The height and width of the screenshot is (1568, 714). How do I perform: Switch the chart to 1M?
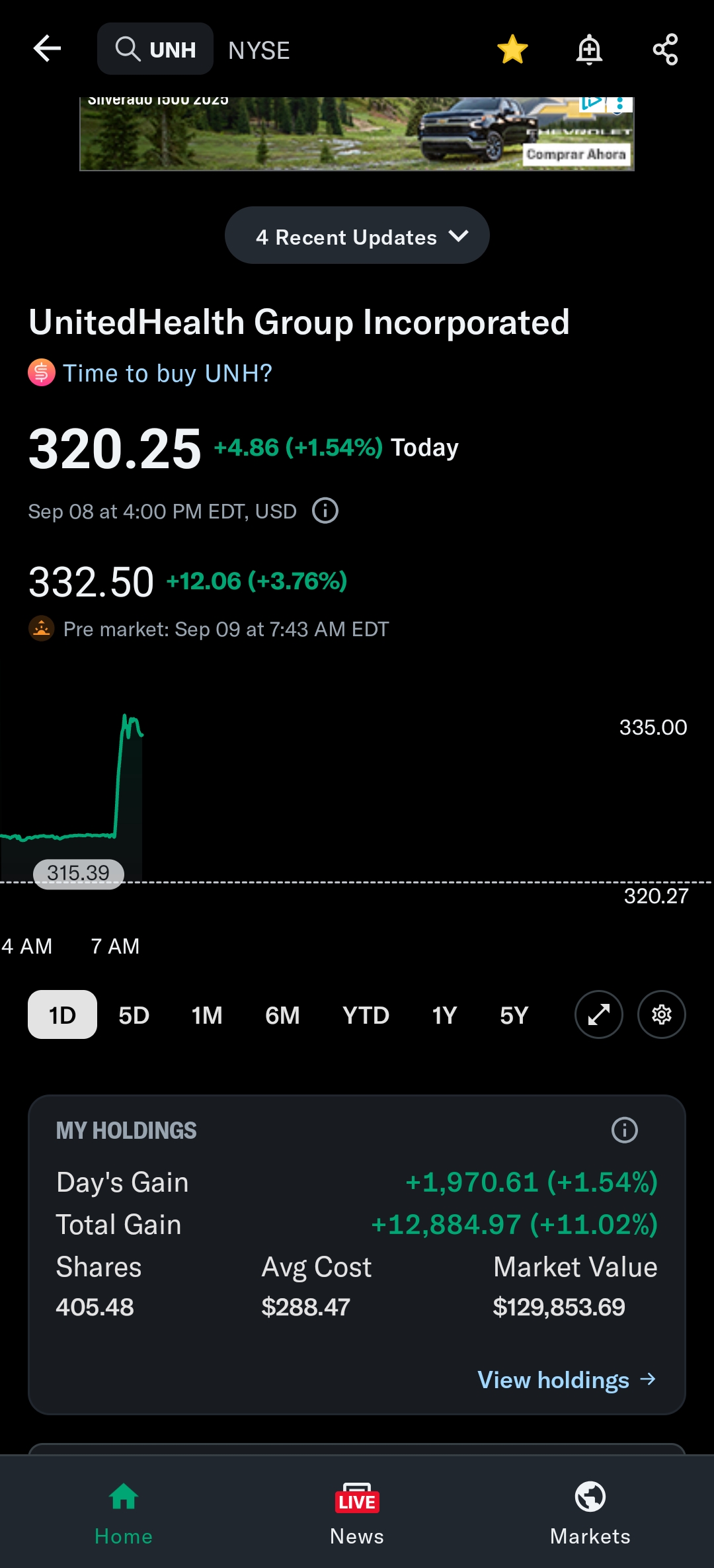coord(207,1015)
